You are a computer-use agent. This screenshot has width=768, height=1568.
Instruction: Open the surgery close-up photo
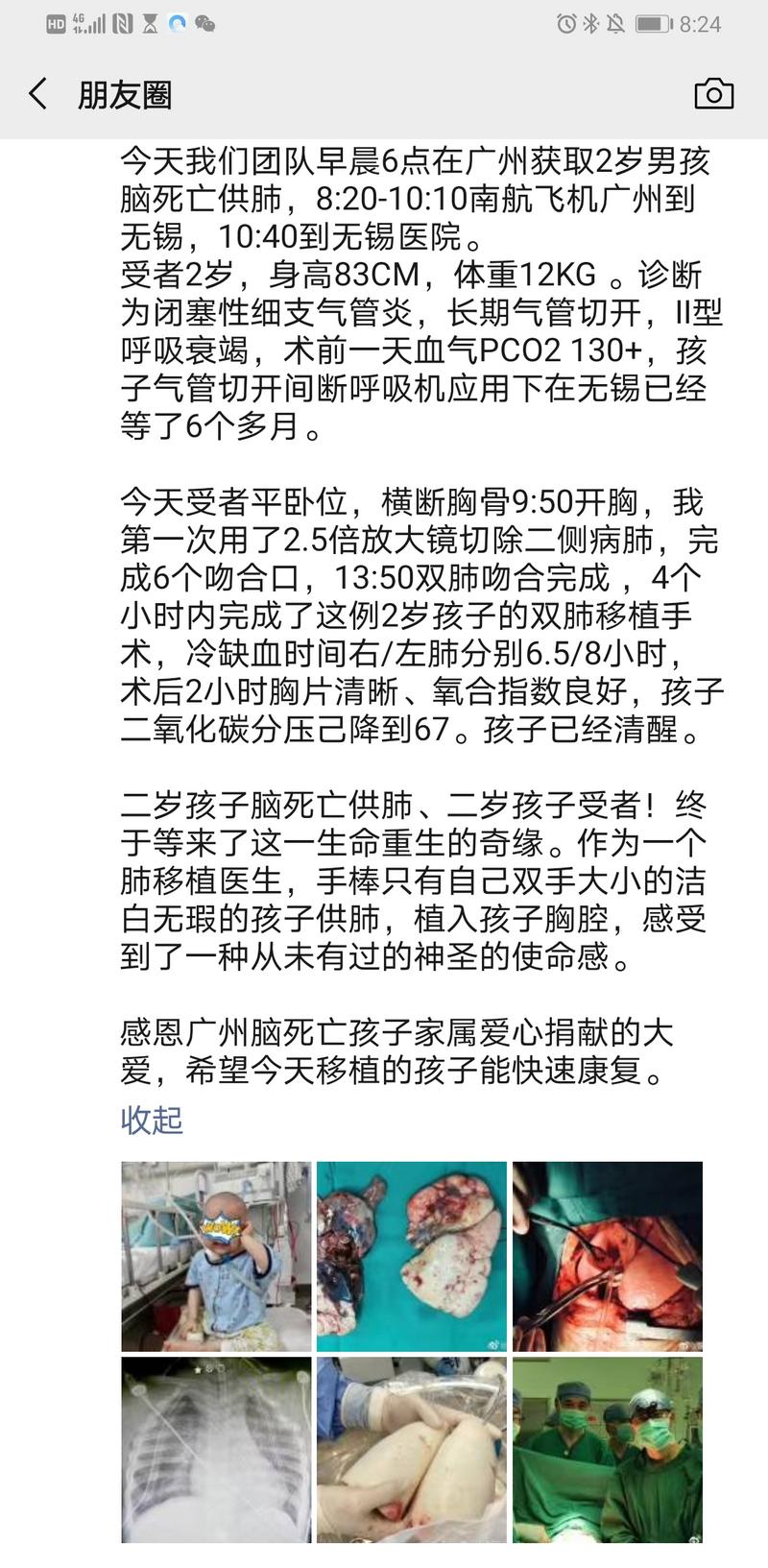tap(607, 1257)
